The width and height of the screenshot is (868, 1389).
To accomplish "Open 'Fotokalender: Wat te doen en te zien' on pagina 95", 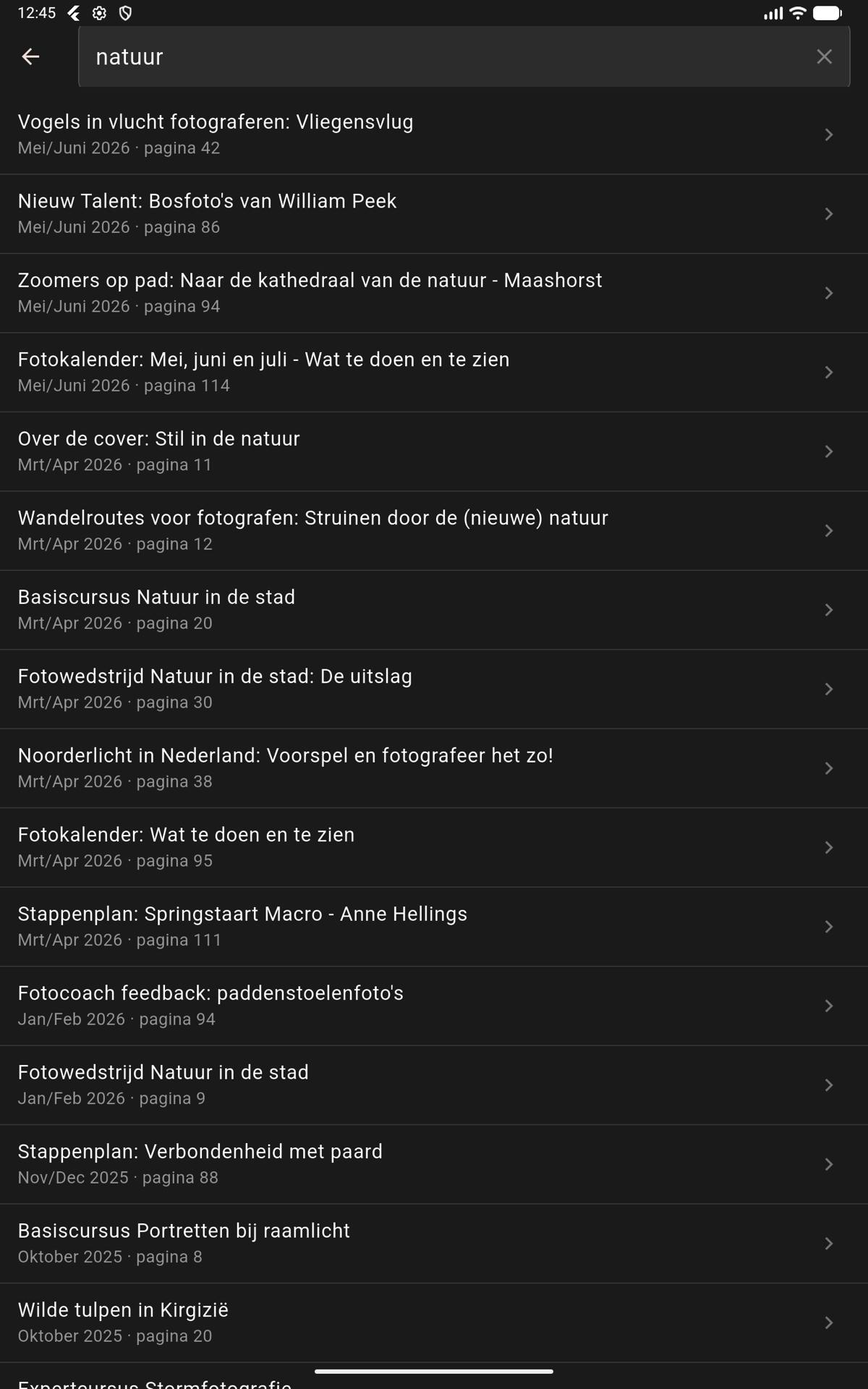I will click(x=434, y=848).
